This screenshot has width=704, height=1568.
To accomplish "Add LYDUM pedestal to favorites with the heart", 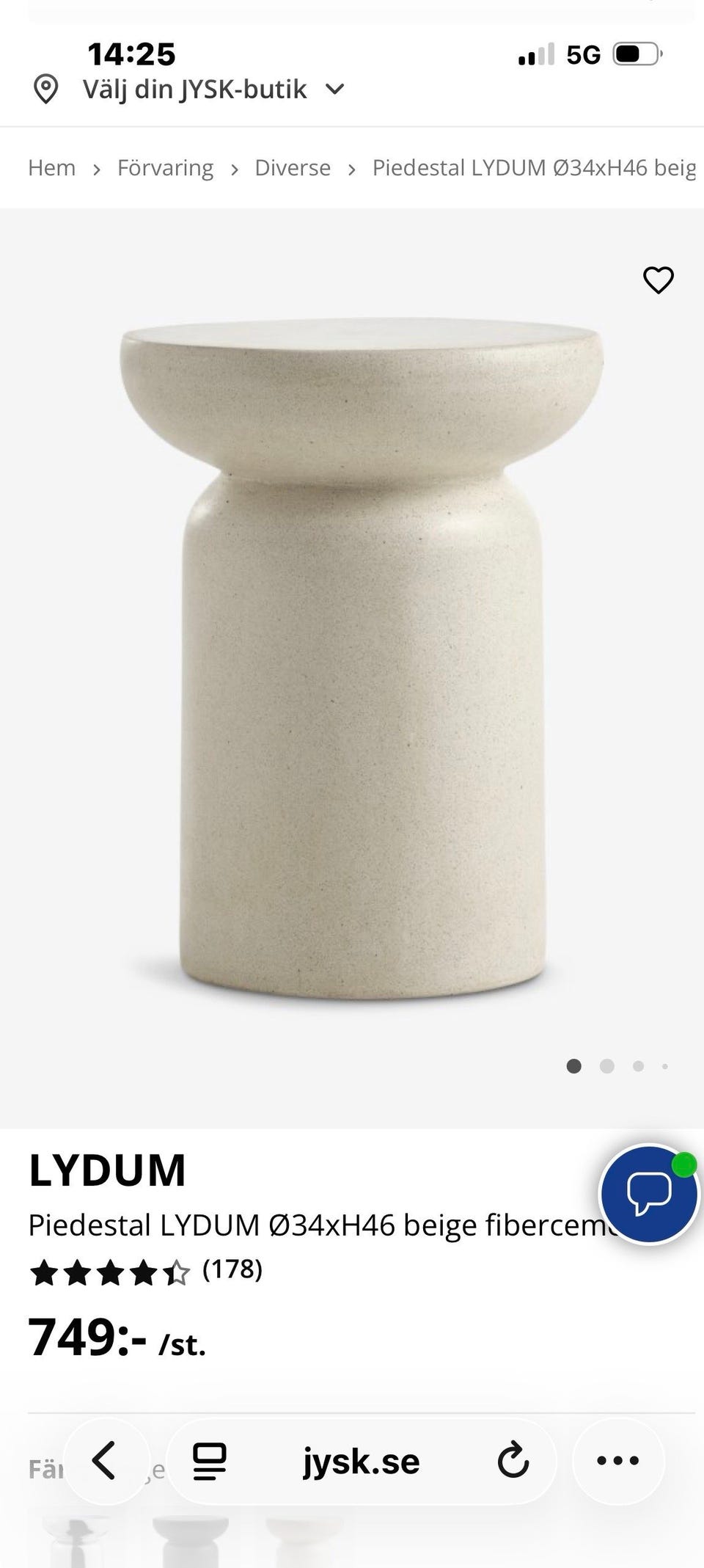I will [x=658, y=280].
